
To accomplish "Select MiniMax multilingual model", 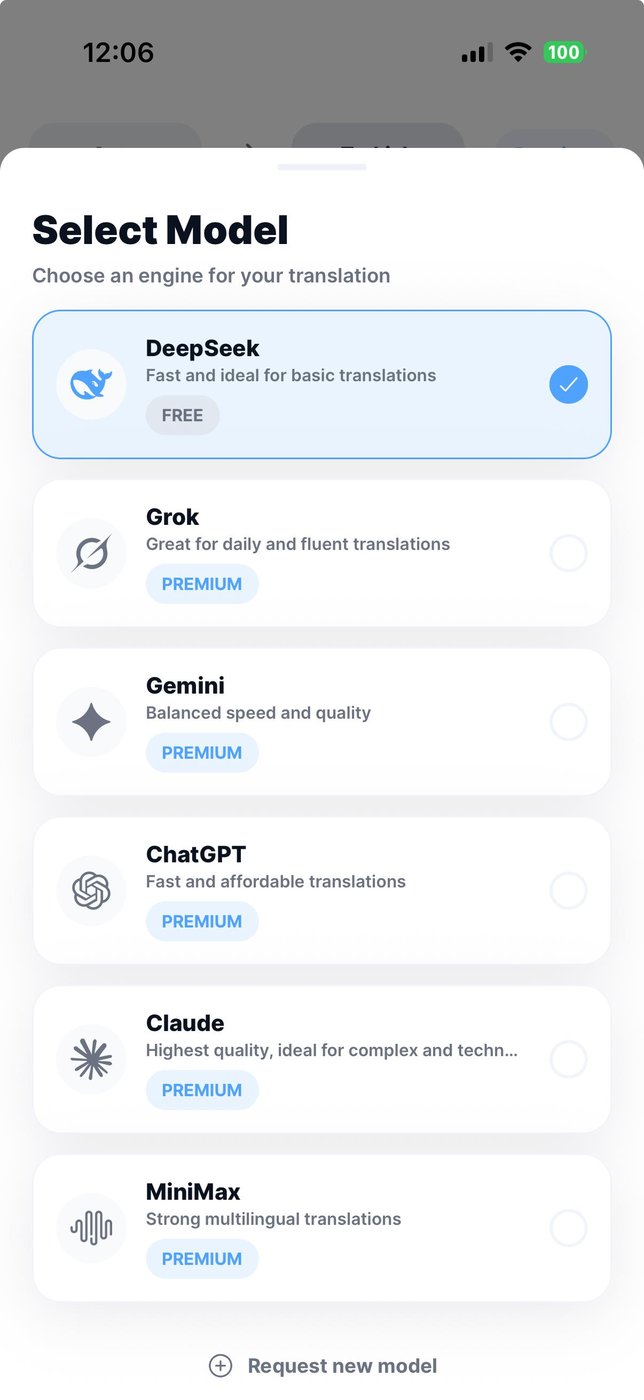I will pos(322,1229).
